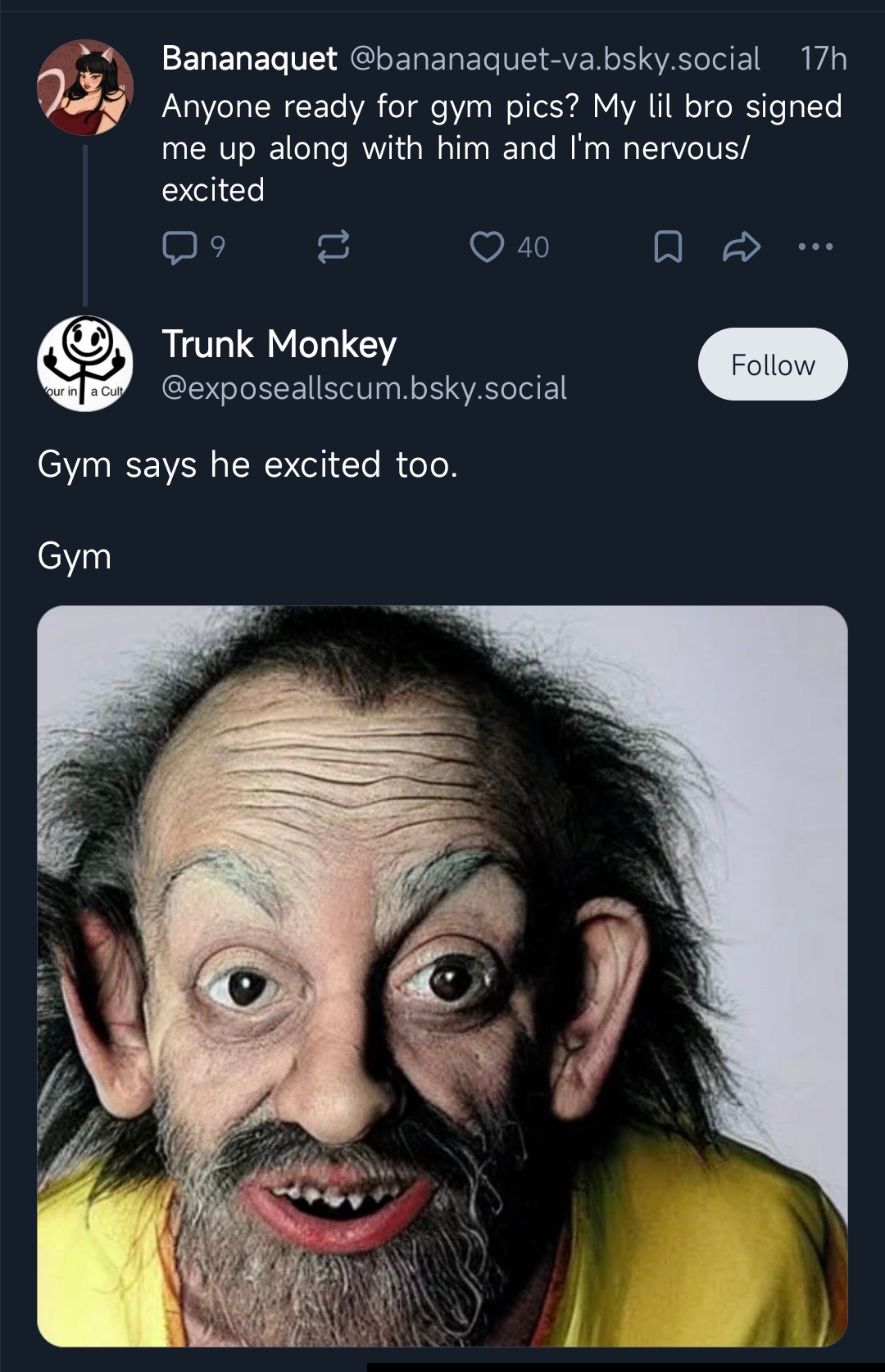Share Bananaquet's post

[x=742, y=247]
